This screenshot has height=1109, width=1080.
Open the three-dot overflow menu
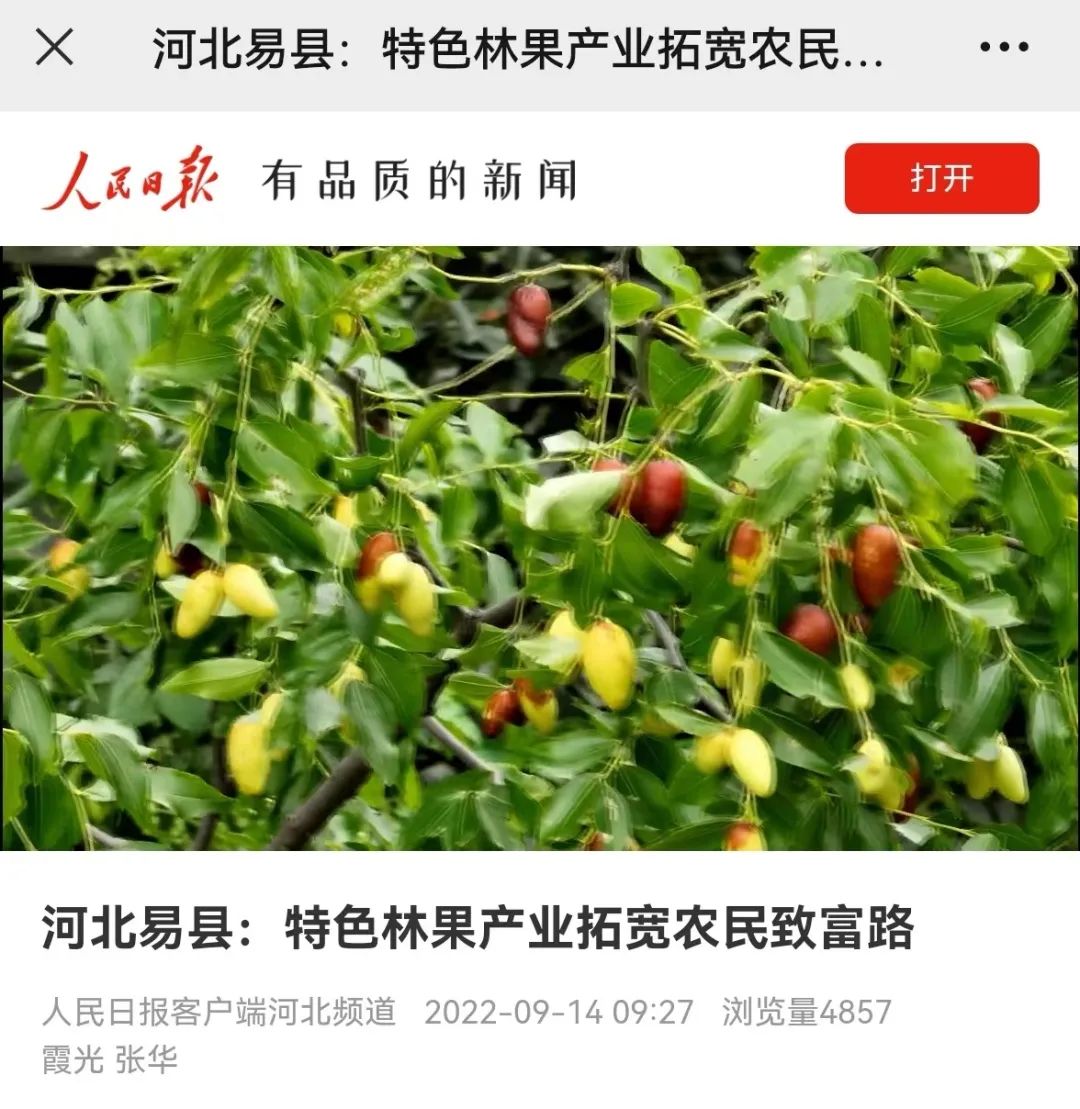point(1003,47)
